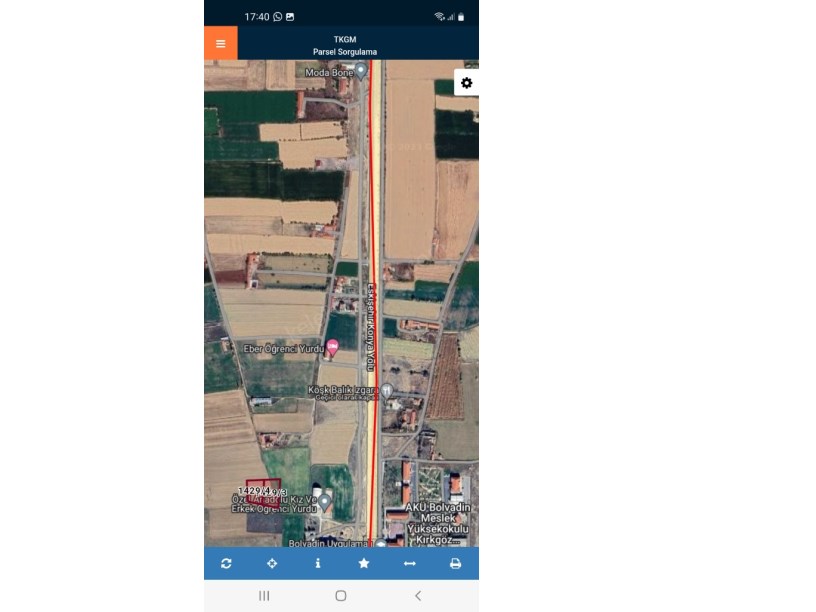Select the distance measure arrow tool
816x612 pixels.
pos(410,564)
